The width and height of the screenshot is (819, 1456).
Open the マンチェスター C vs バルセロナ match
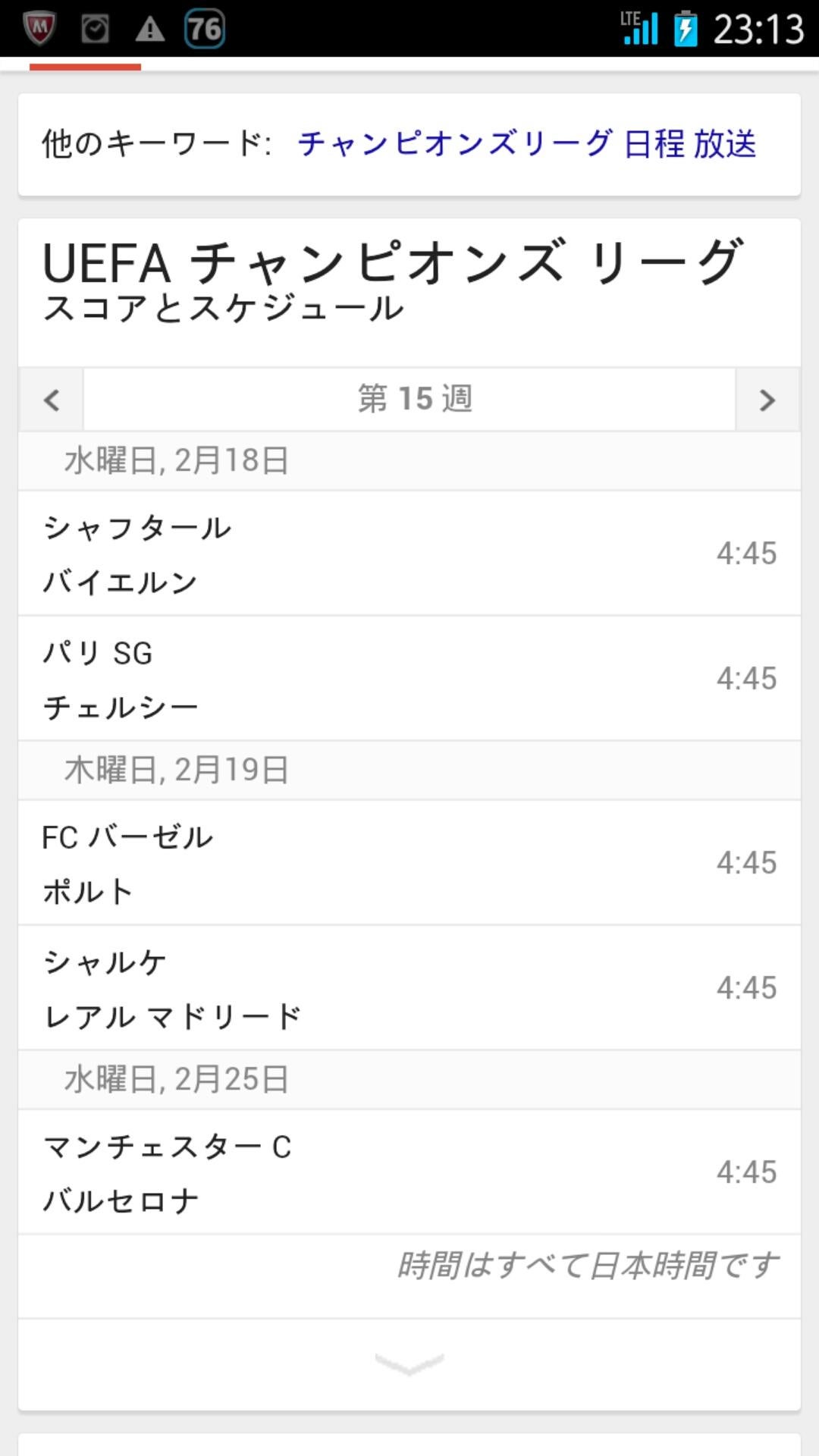(409, 1172)
